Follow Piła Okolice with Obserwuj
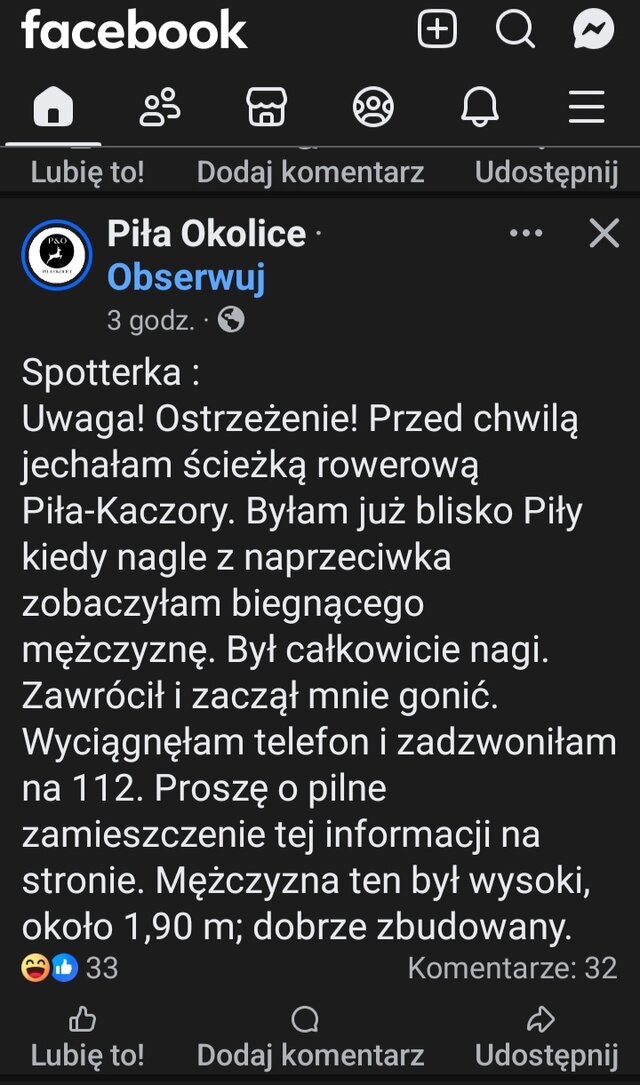This screenshot has height=1085, width=640. click(x=186, y=278)
